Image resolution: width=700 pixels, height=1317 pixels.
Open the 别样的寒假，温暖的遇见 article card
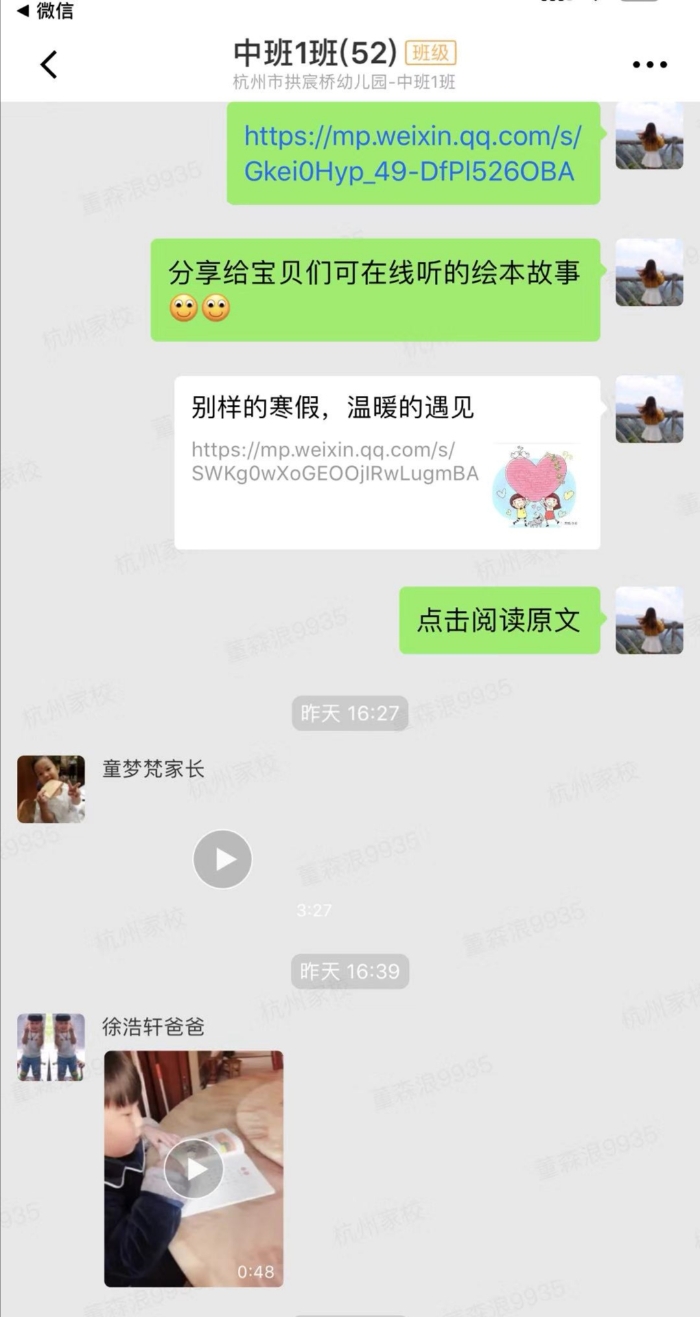pyautogui.click(x=387, y=461)
